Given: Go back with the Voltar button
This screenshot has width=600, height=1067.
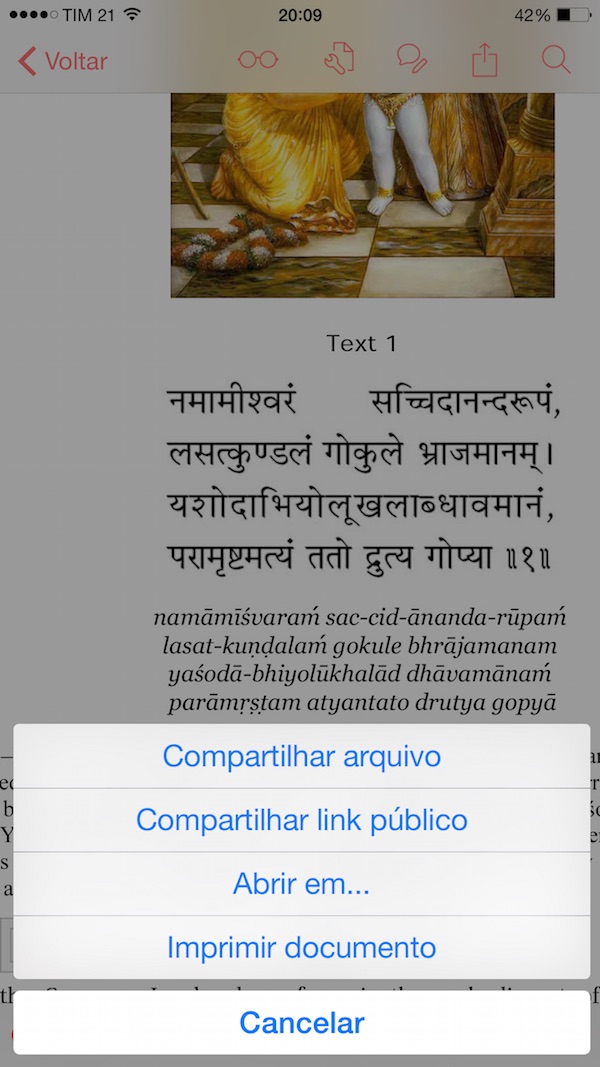Looking at the screenshot, I should pos(63,61).
